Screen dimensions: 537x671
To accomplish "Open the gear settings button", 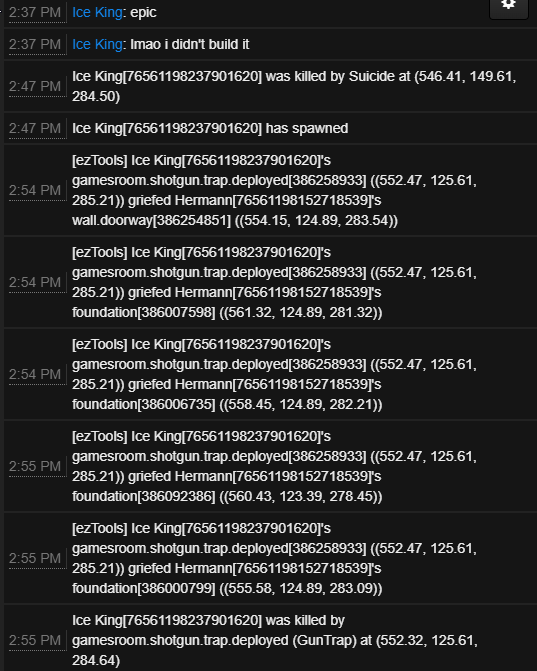I will 509,8.
